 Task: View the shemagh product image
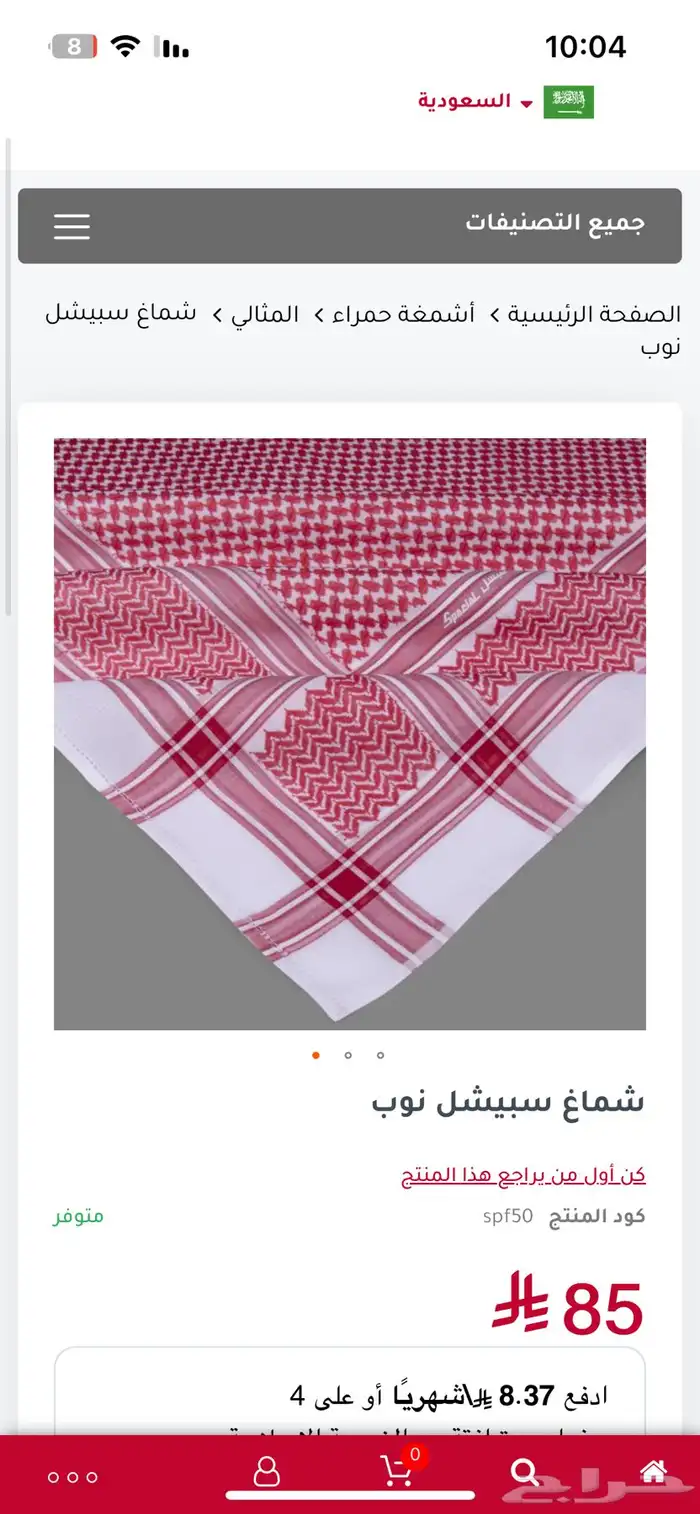(350, 734)
